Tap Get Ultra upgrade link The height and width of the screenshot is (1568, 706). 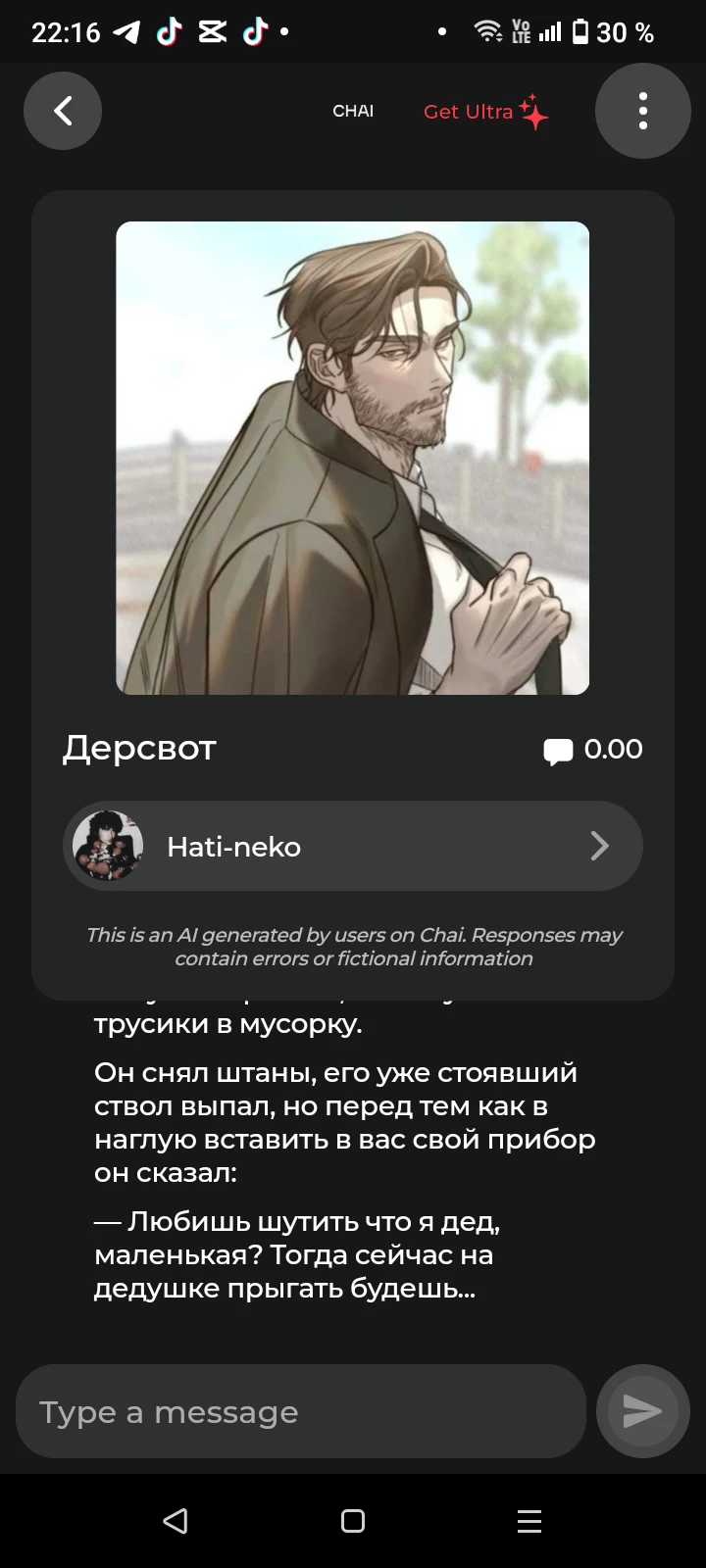click(484, 112)
